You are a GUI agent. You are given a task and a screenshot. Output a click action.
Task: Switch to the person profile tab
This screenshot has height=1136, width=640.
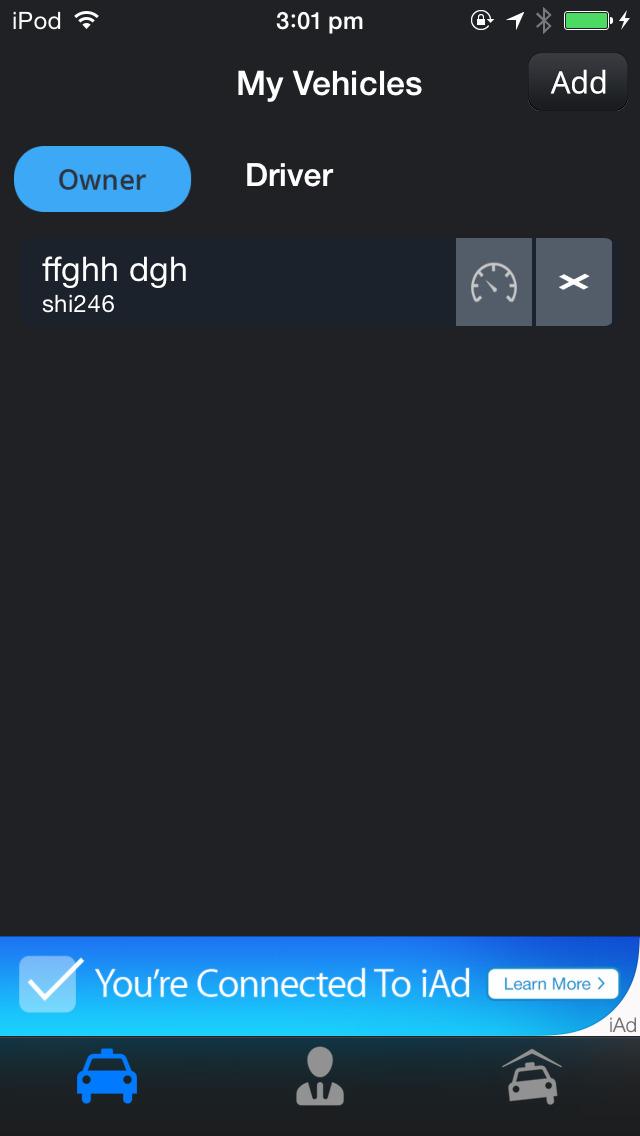click(x=320, y=1077)
